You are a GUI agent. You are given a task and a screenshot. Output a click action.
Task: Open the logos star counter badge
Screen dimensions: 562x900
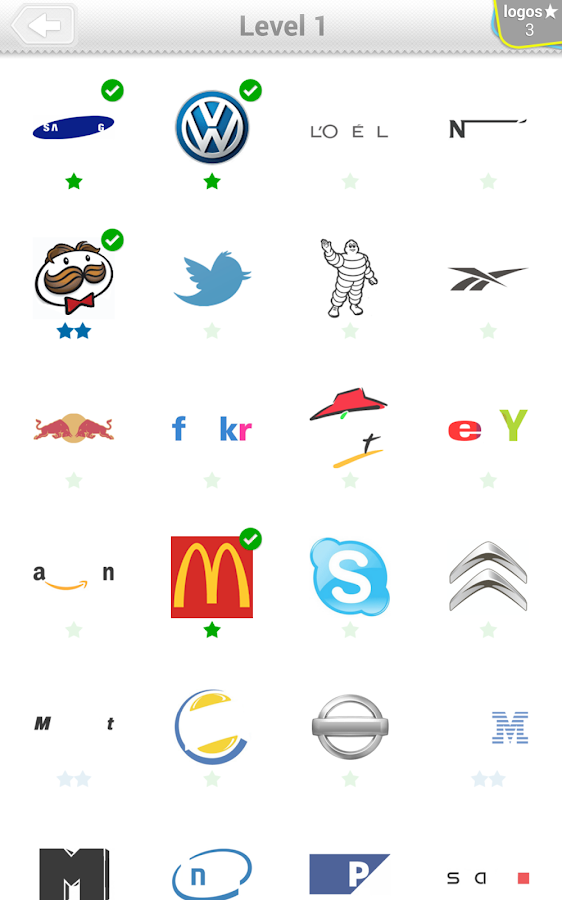click(528, 24)
